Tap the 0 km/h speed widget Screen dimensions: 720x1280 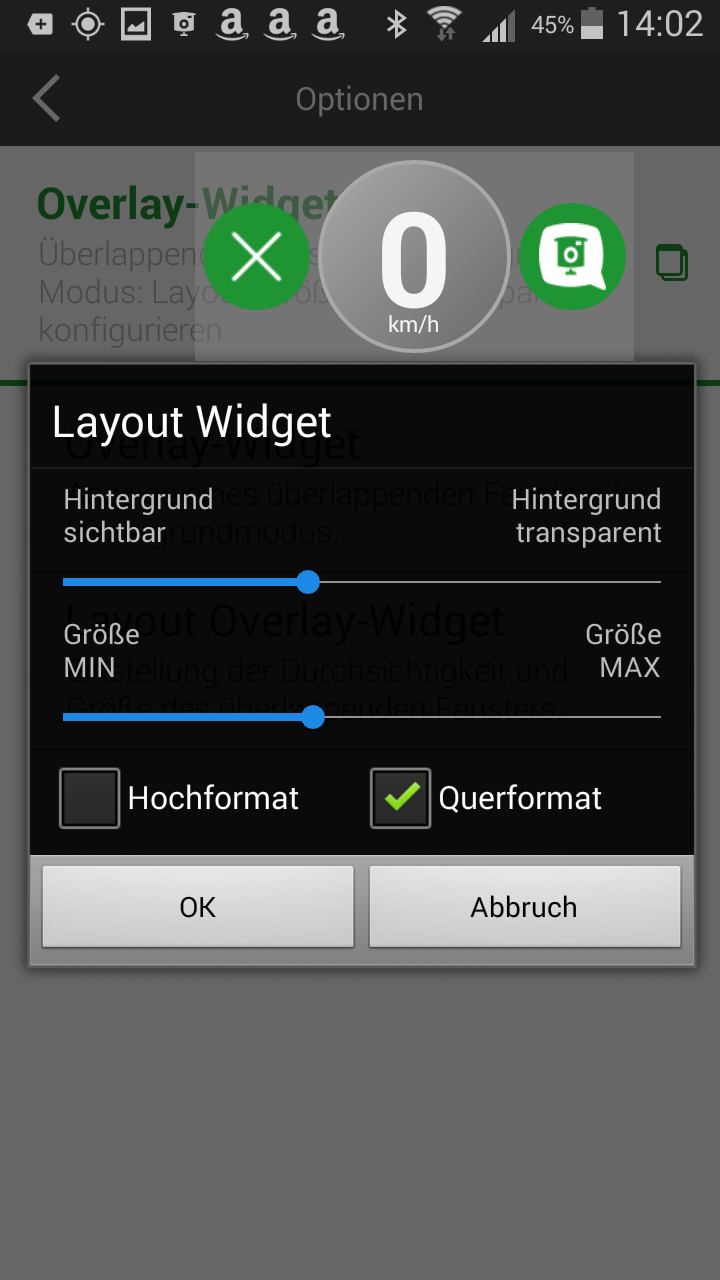(414, 257)
